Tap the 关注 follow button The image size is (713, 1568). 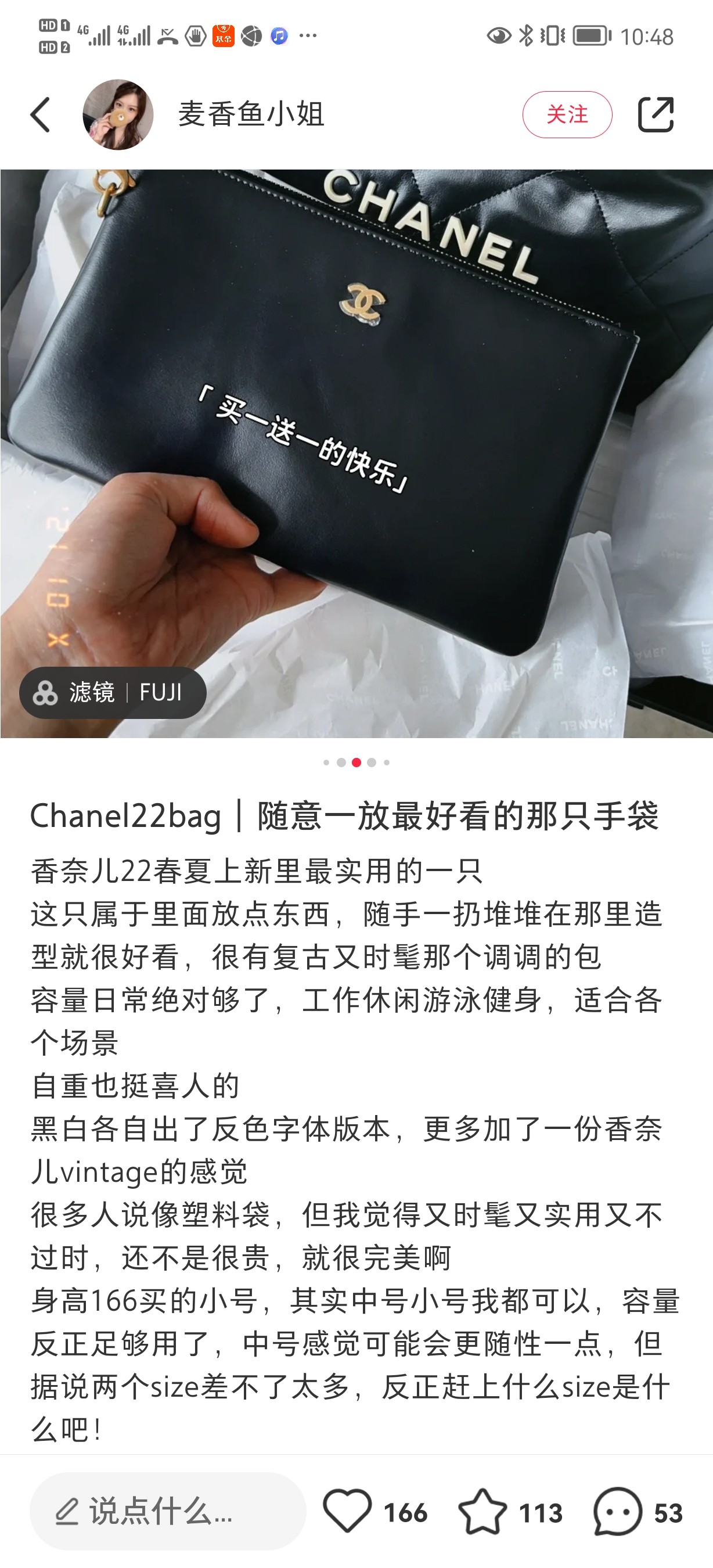click(x=567, y=114)
